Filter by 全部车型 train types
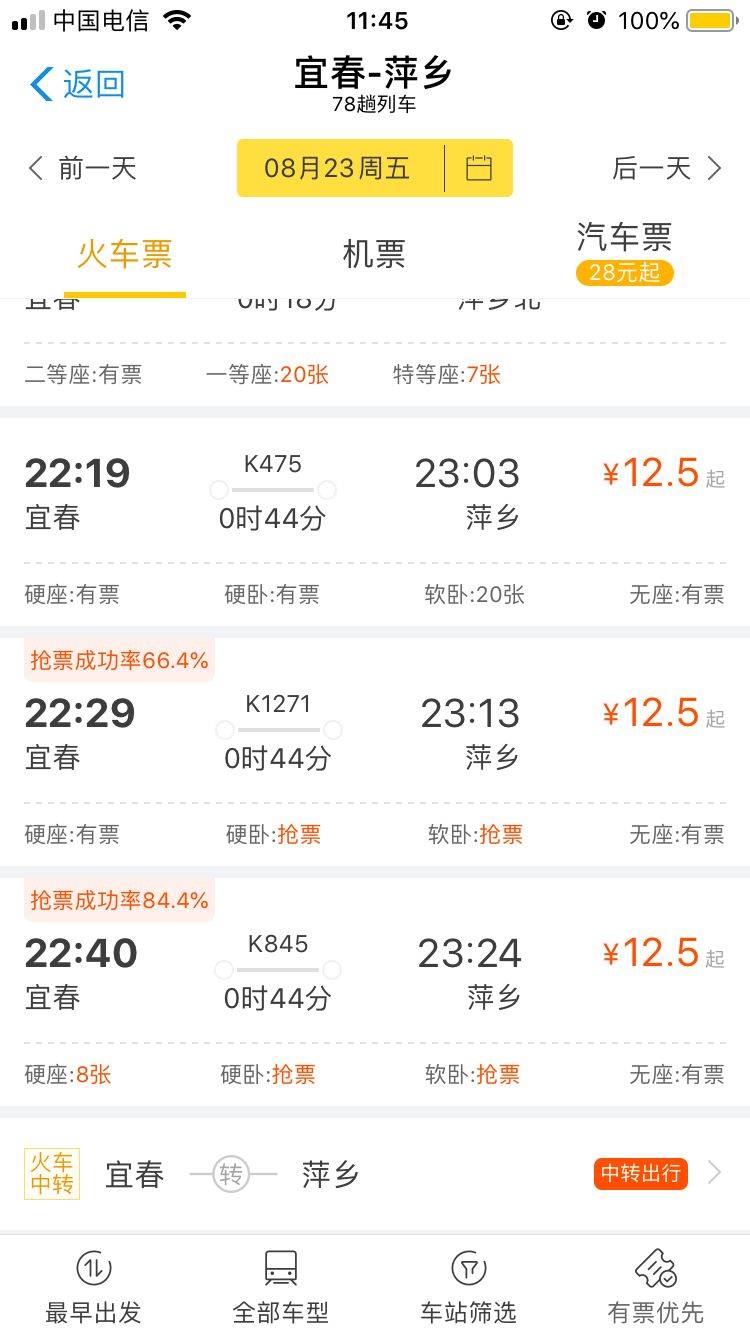Image resolution: width=750 pixels, height=1334 pixels. pos(281,1286)
